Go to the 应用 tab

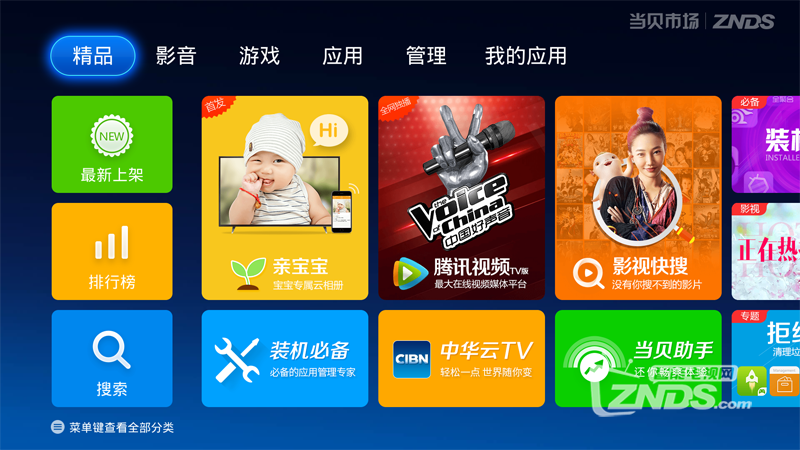[342, 56]
